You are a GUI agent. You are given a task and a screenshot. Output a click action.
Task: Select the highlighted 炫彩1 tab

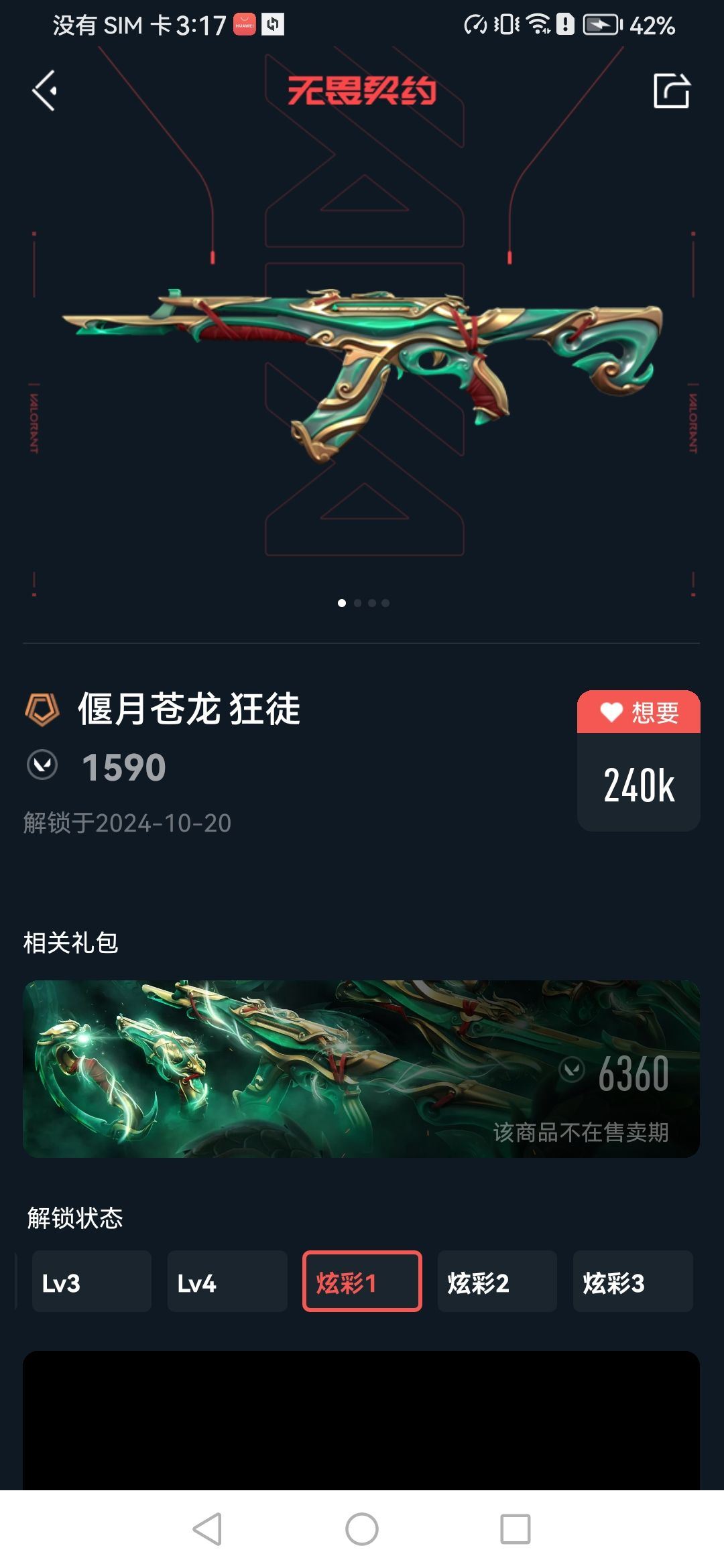tap(362, 1281)
